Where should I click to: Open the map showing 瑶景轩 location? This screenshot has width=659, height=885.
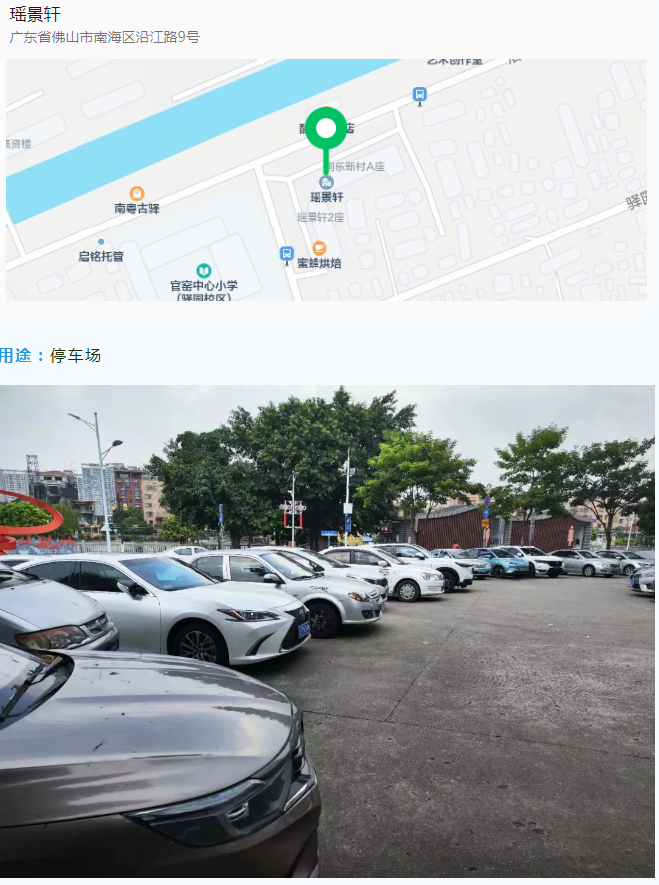pyautogui.click(x=326, y=180)
